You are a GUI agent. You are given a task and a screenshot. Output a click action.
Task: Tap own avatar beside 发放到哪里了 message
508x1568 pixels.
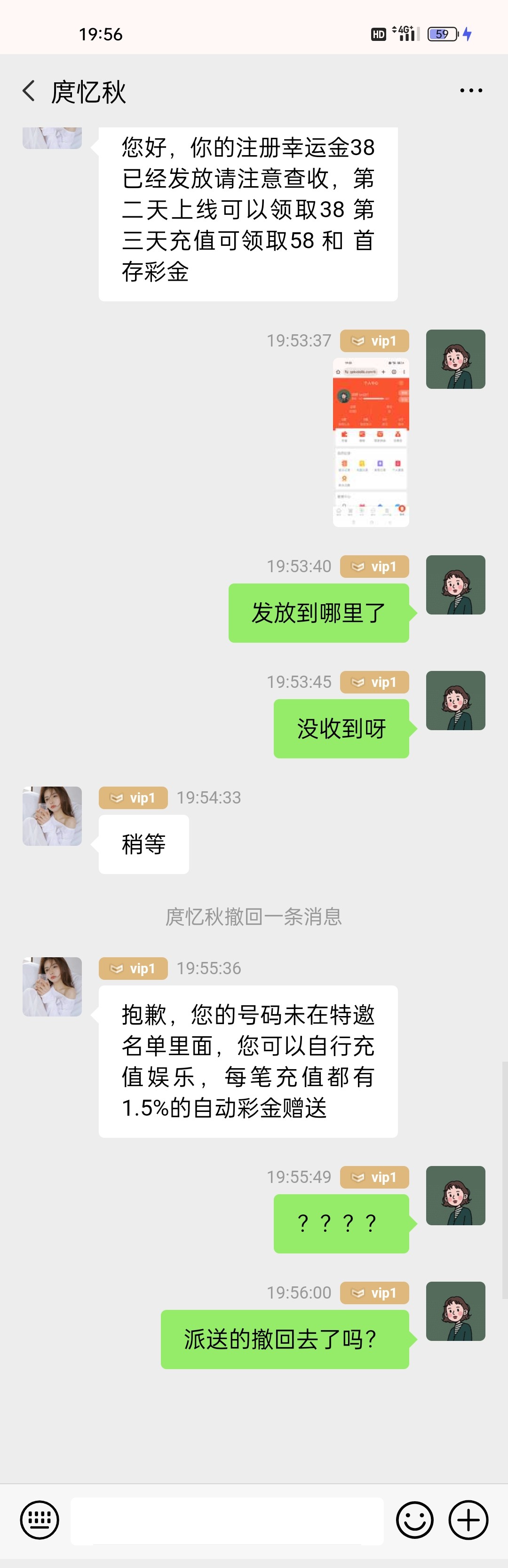[455, 584]
